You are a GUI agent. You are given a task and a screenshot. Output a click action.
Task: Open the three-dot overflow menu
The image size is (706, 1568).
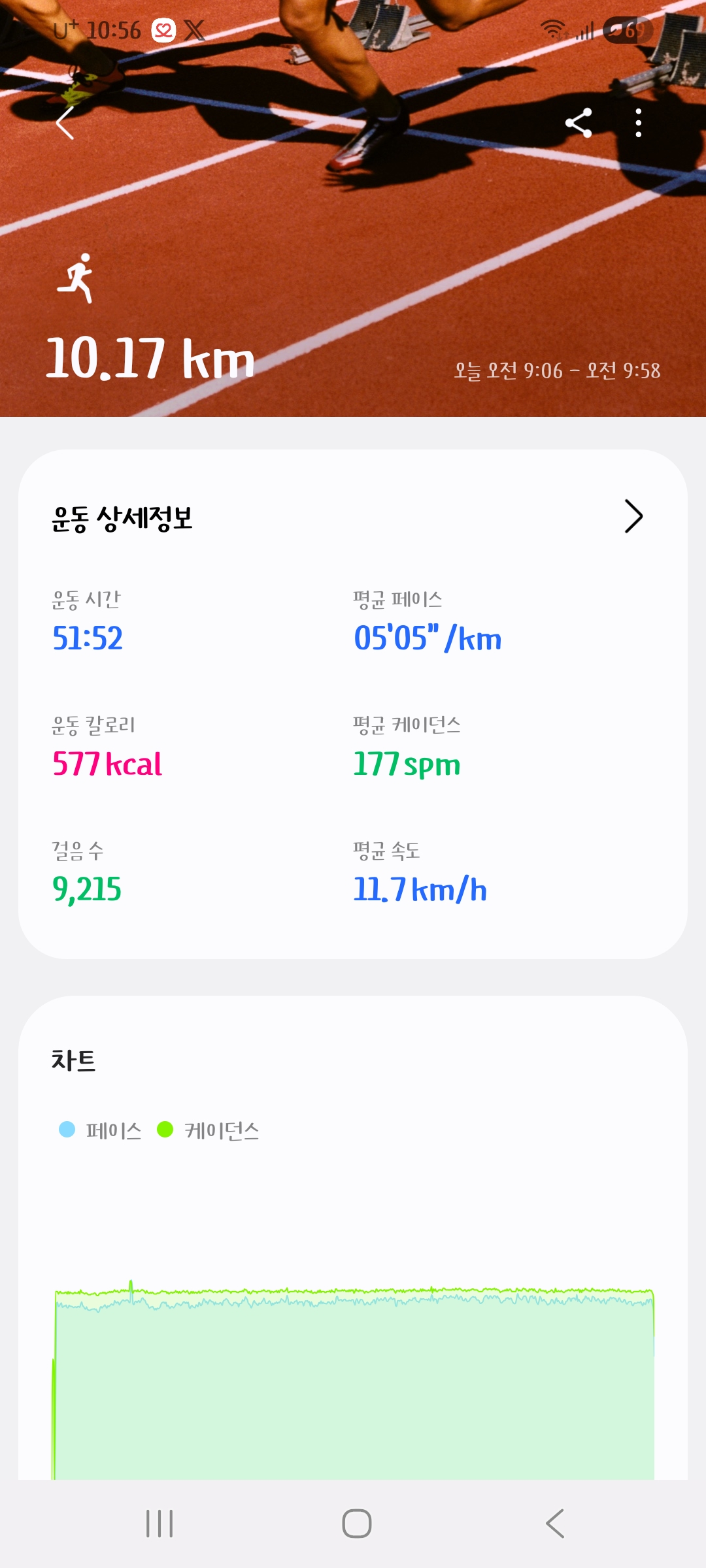[x=639, y=123]
